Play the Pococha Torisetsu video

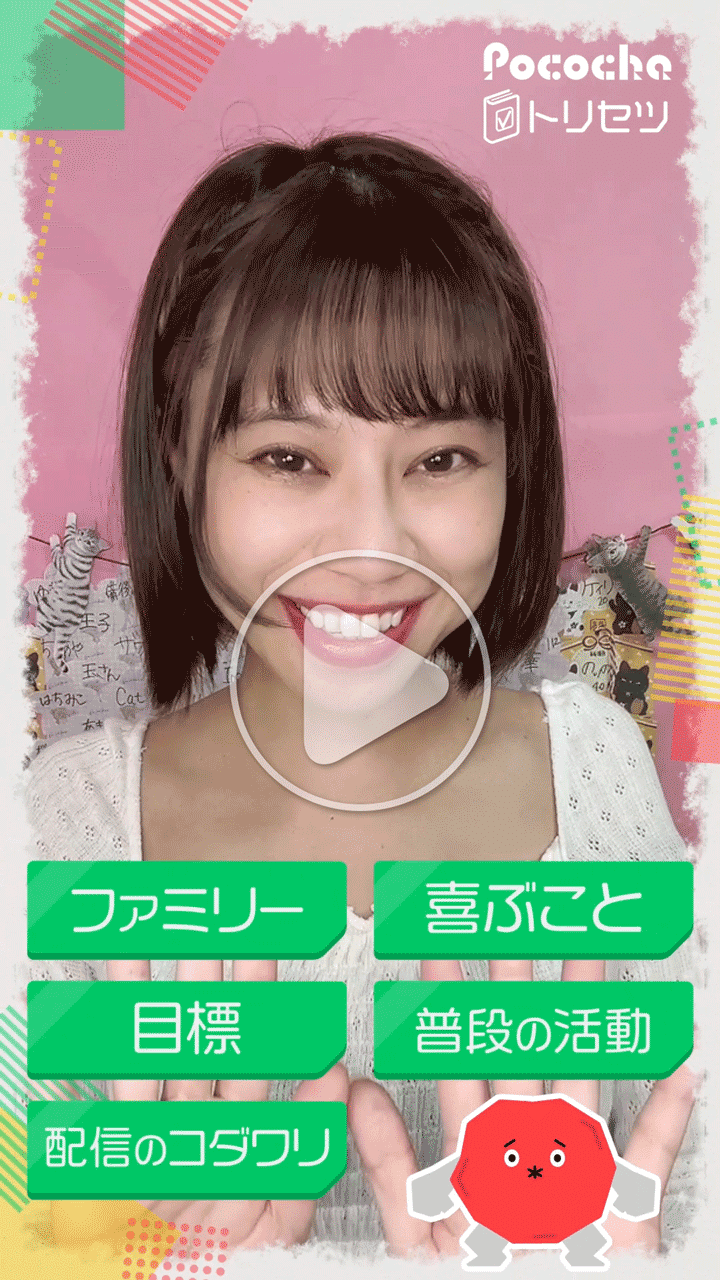pyautogui.click(x=360, y=680)
